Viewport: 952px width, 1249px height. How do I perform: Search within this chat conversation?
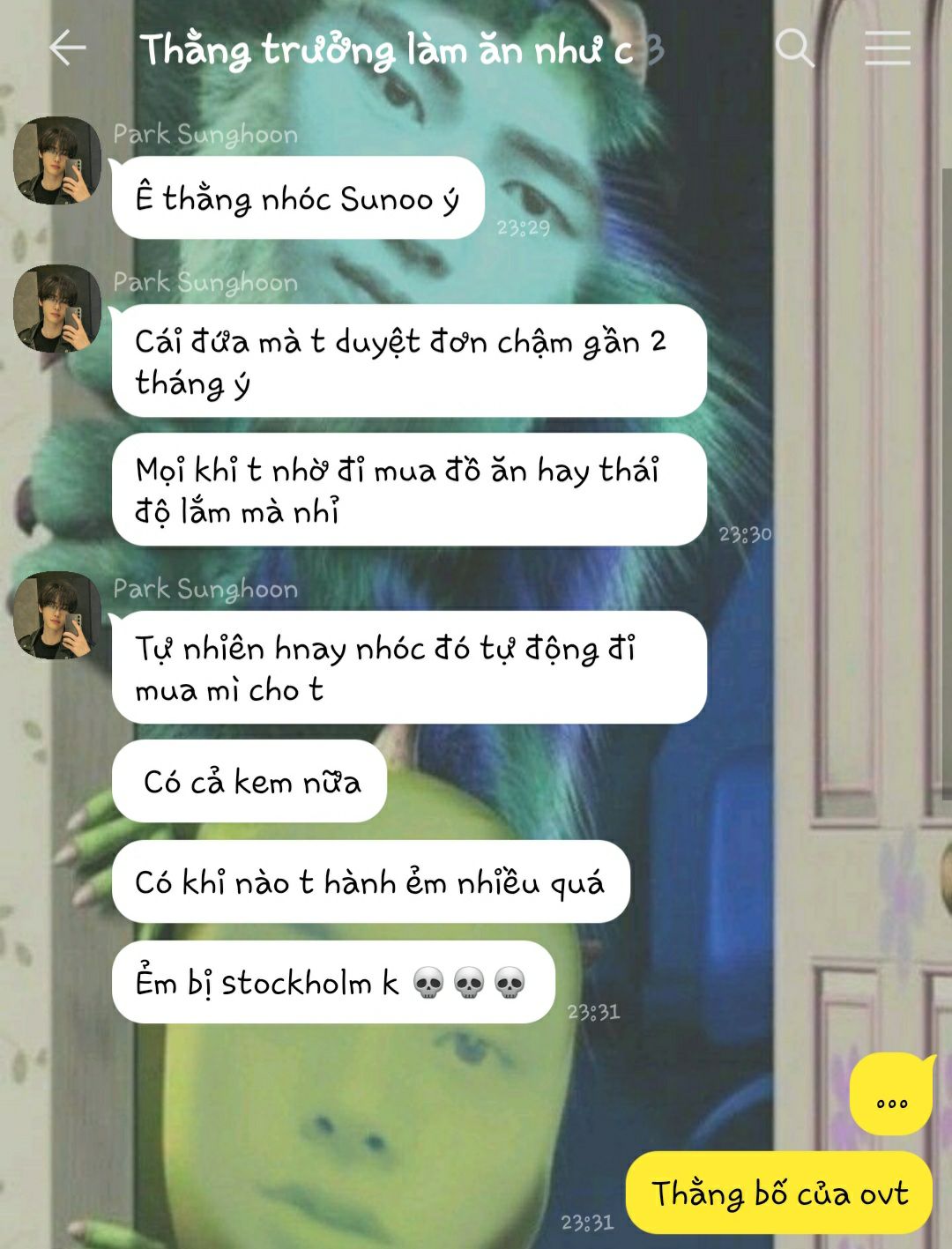point(794,48)
